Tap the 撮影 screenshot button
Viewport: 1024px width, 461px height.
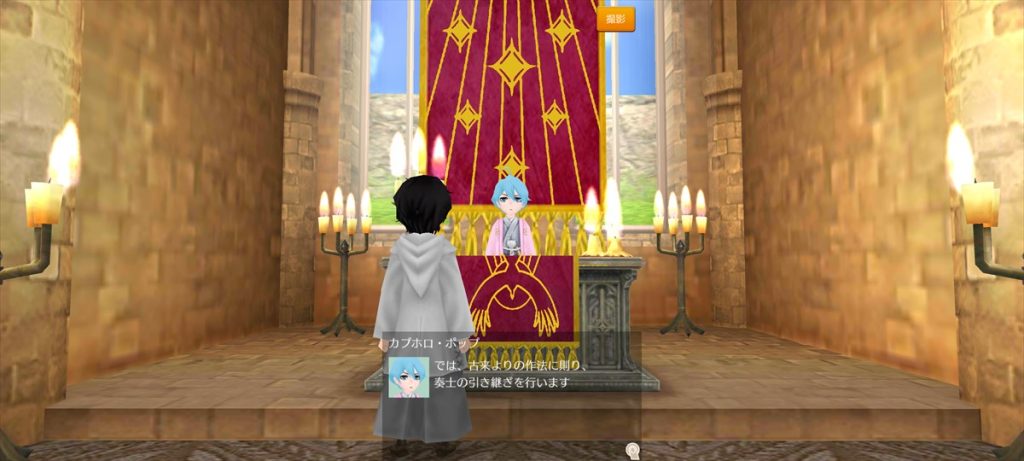[615, 19]
